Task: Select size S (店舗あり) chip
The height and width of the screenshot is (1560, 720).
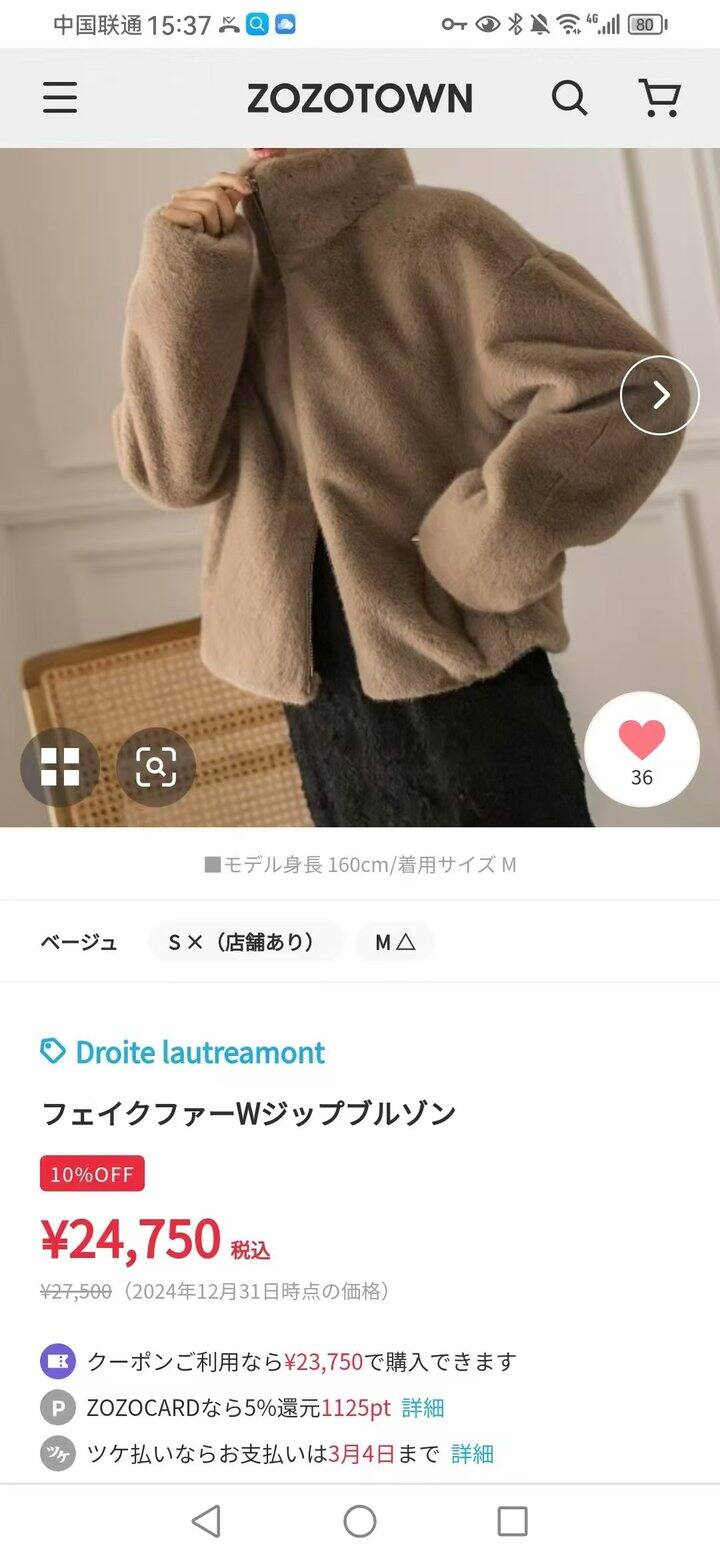Action: pos(245,942)
